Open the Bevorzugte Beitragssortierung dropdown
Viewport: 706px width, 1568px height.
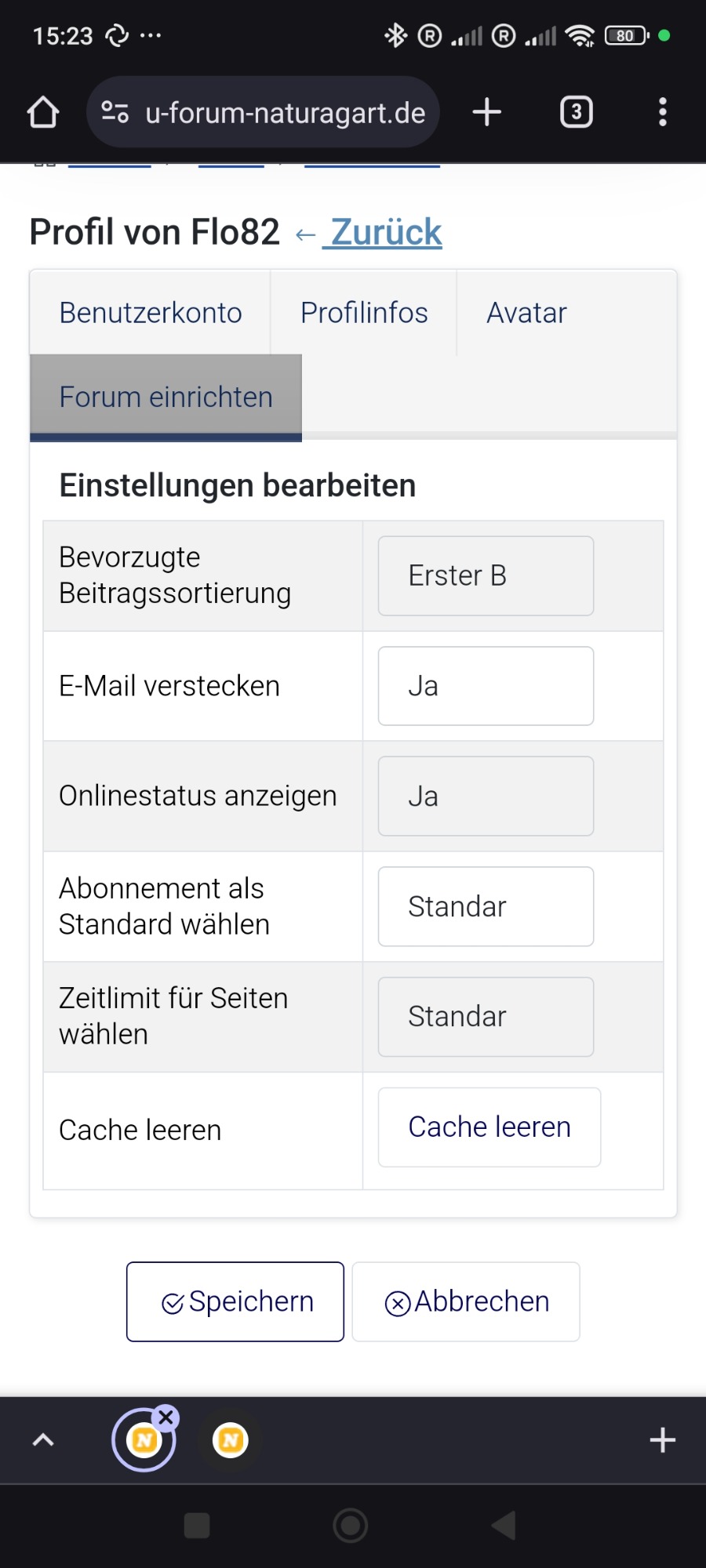(486, 576)
